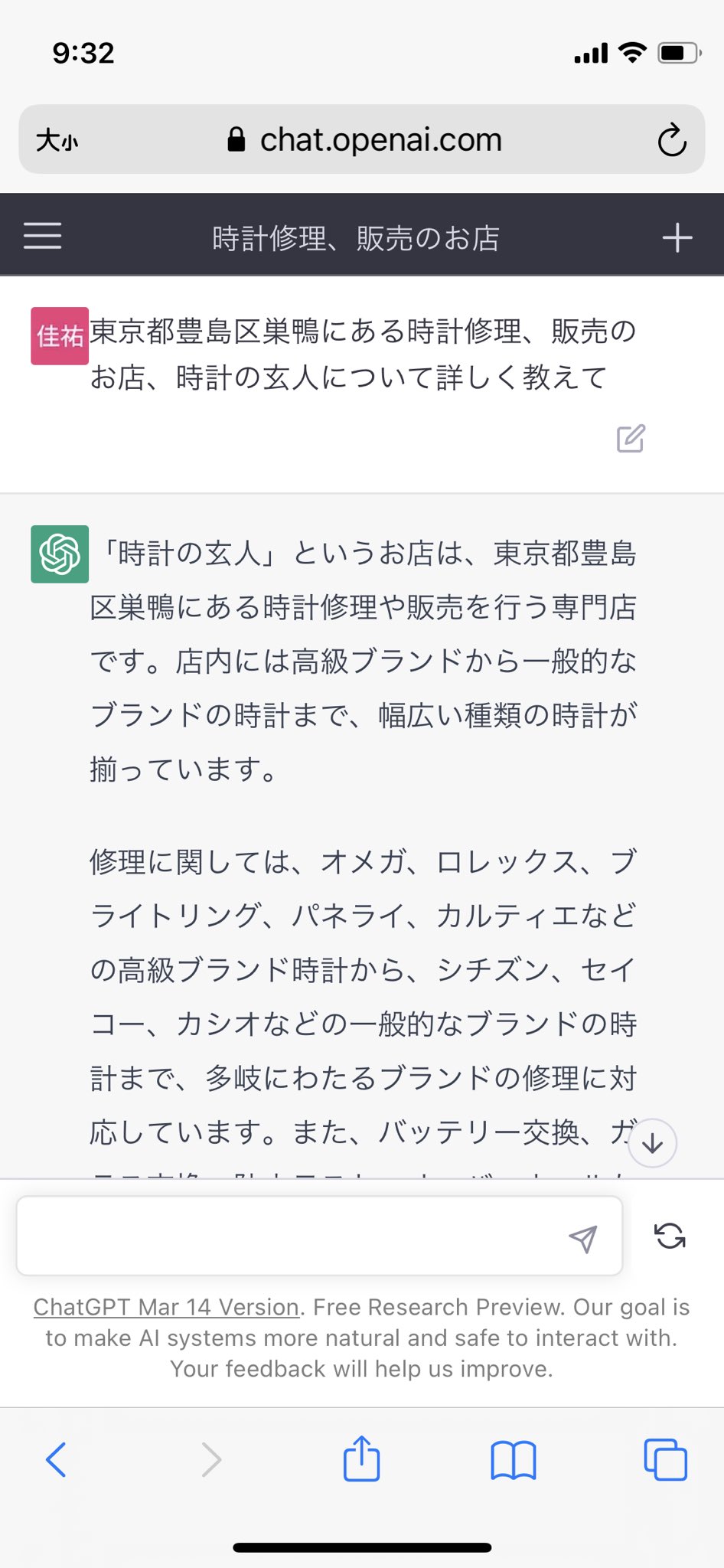Share this page from Safari toolbar
The height and width of the screenshot is (1568, 724).
pyautogui.click(x=361, y=1459)
